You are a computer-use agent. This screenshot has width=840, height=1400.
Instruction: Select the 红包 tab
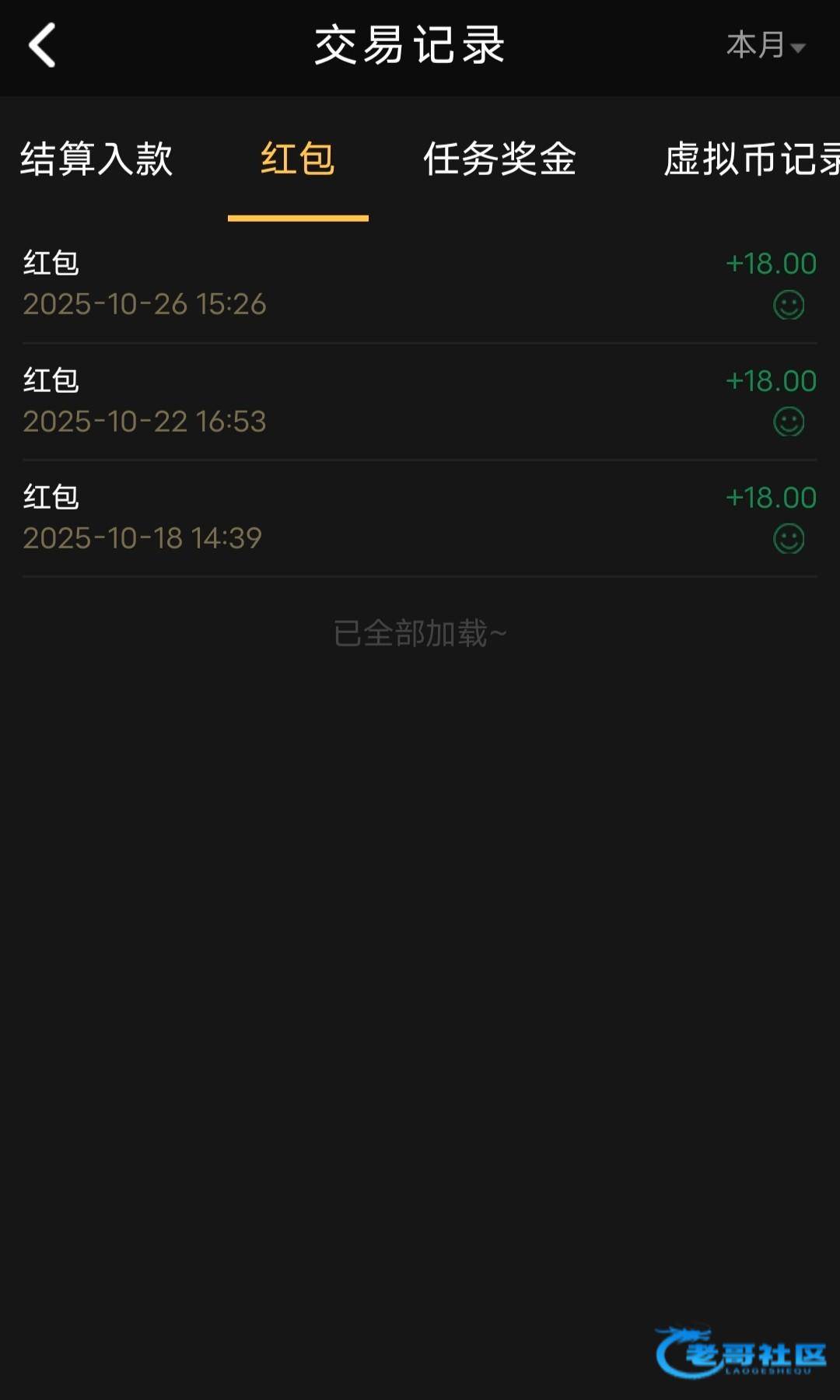coord(298,159)
